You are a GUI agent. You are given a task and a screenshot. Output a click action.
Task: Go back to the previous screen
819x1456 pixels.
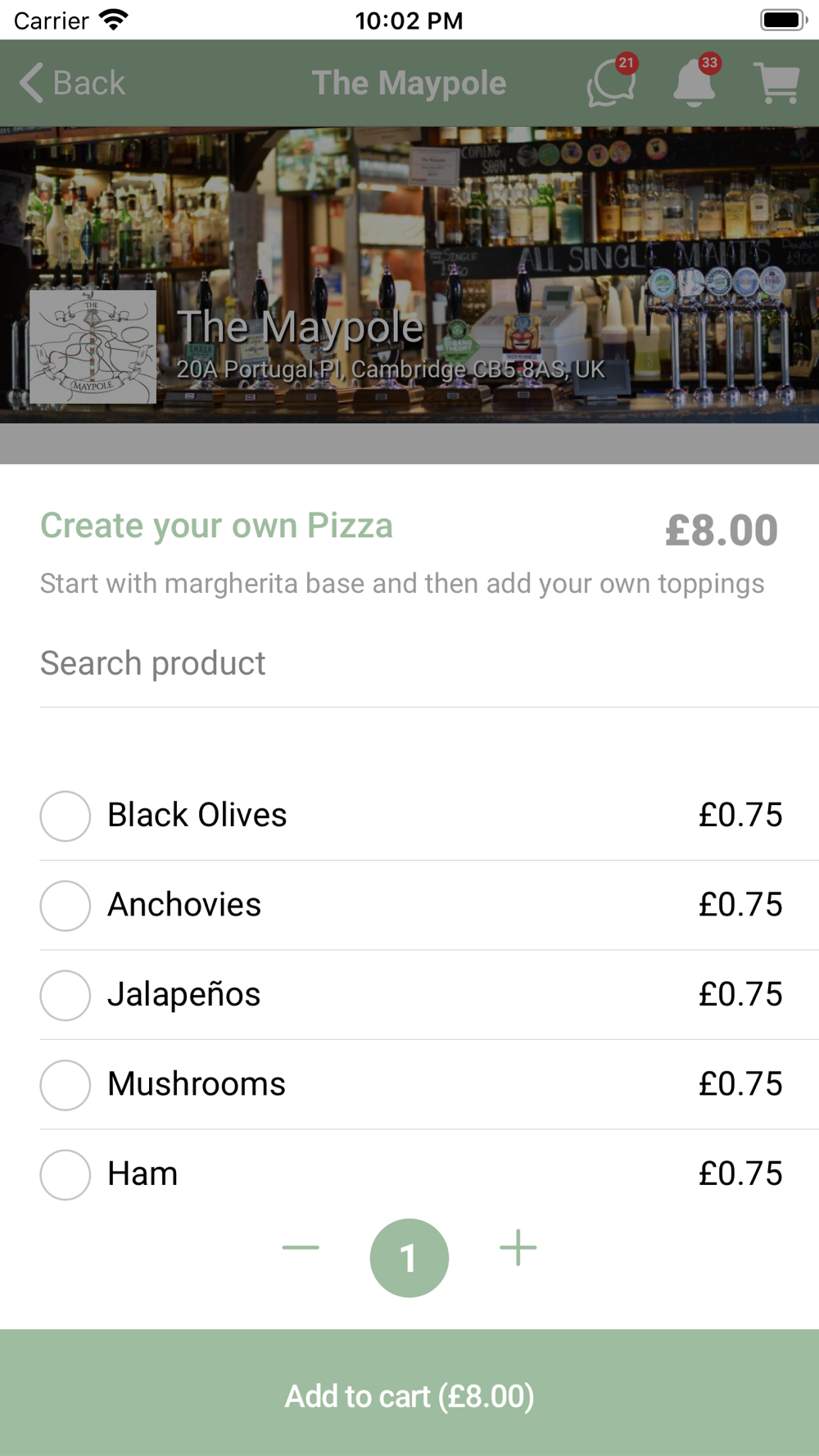(72, 83)
